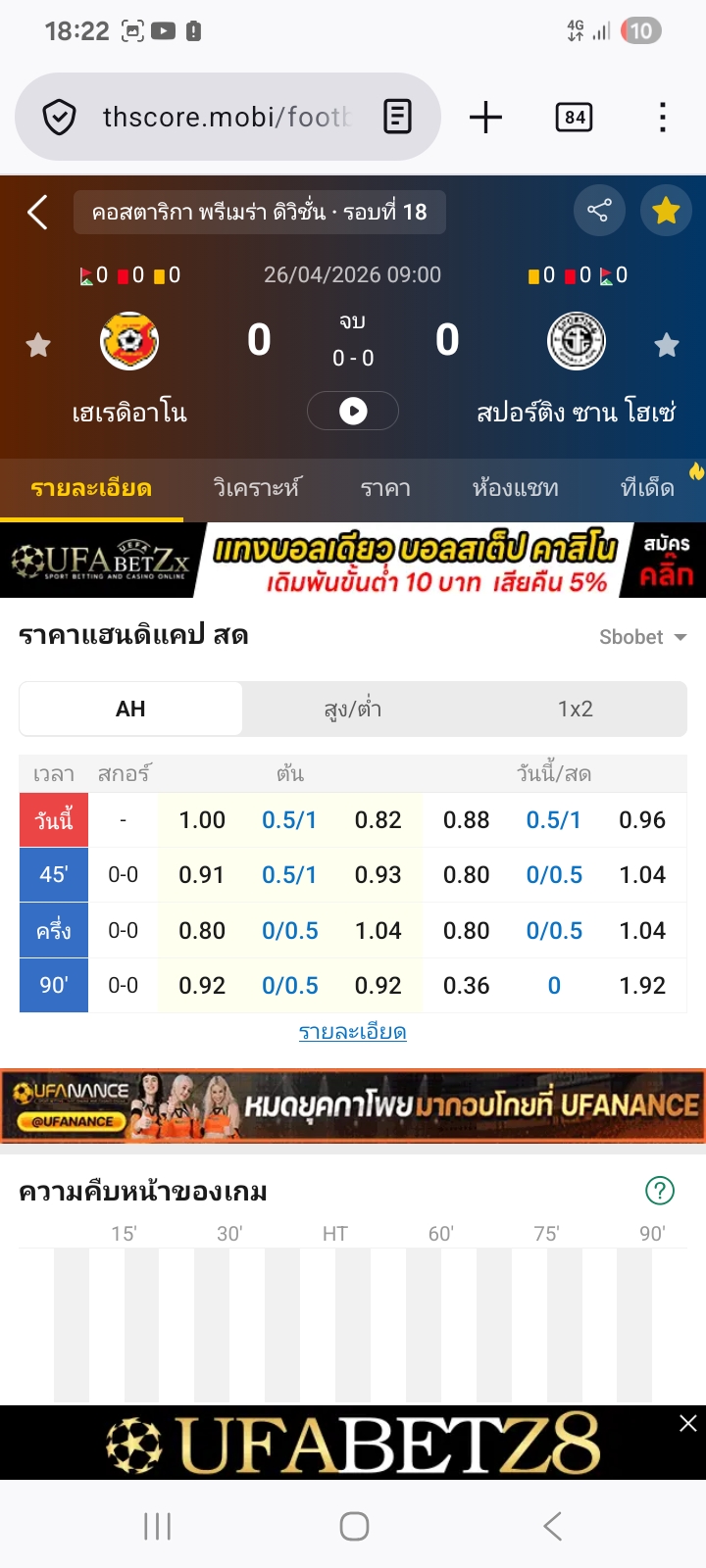Image resolution: width=706 pixels, height=1568 pixels.
Task: Go back using the header back arrow
Action: coord(37,212)
